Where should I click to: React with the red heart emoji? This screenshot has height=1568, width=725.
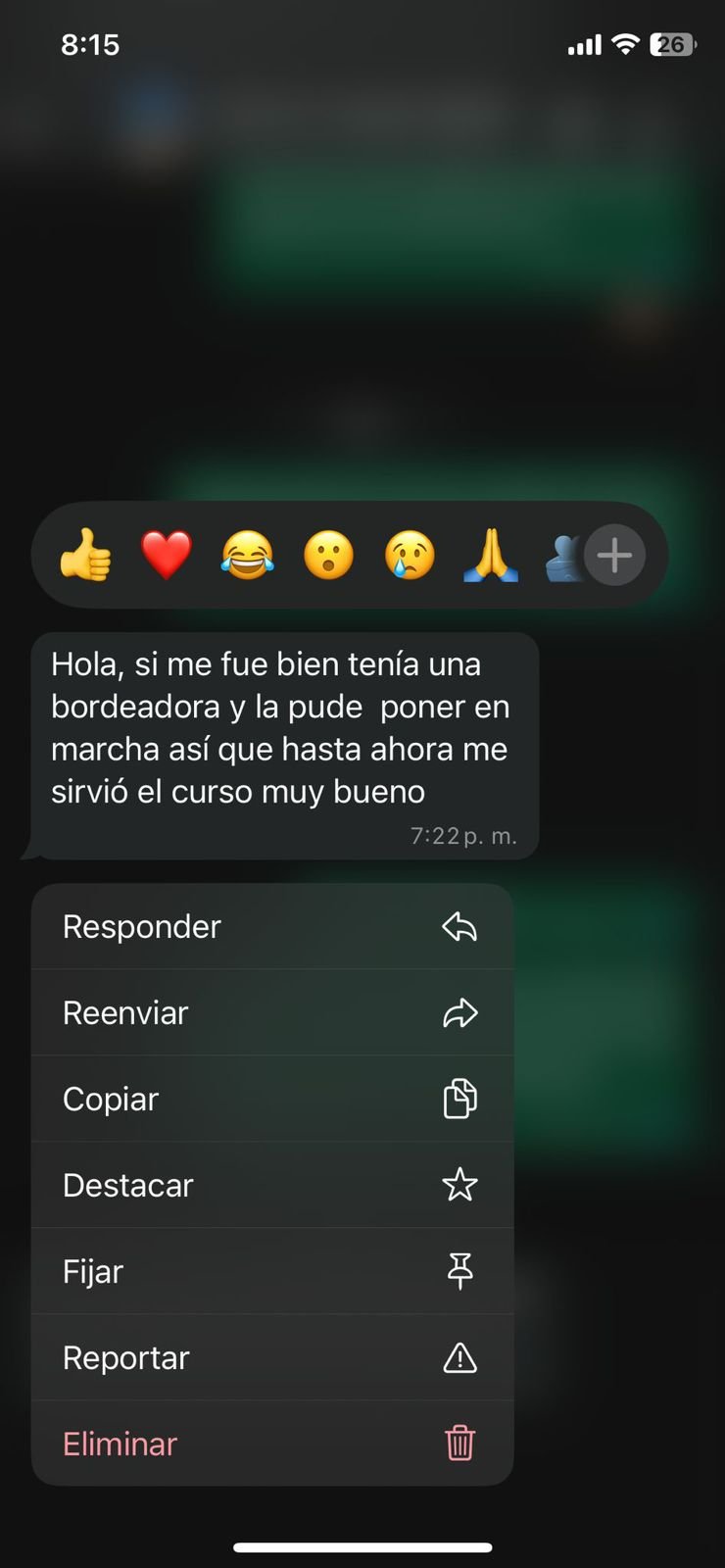[x=167, y=555]
